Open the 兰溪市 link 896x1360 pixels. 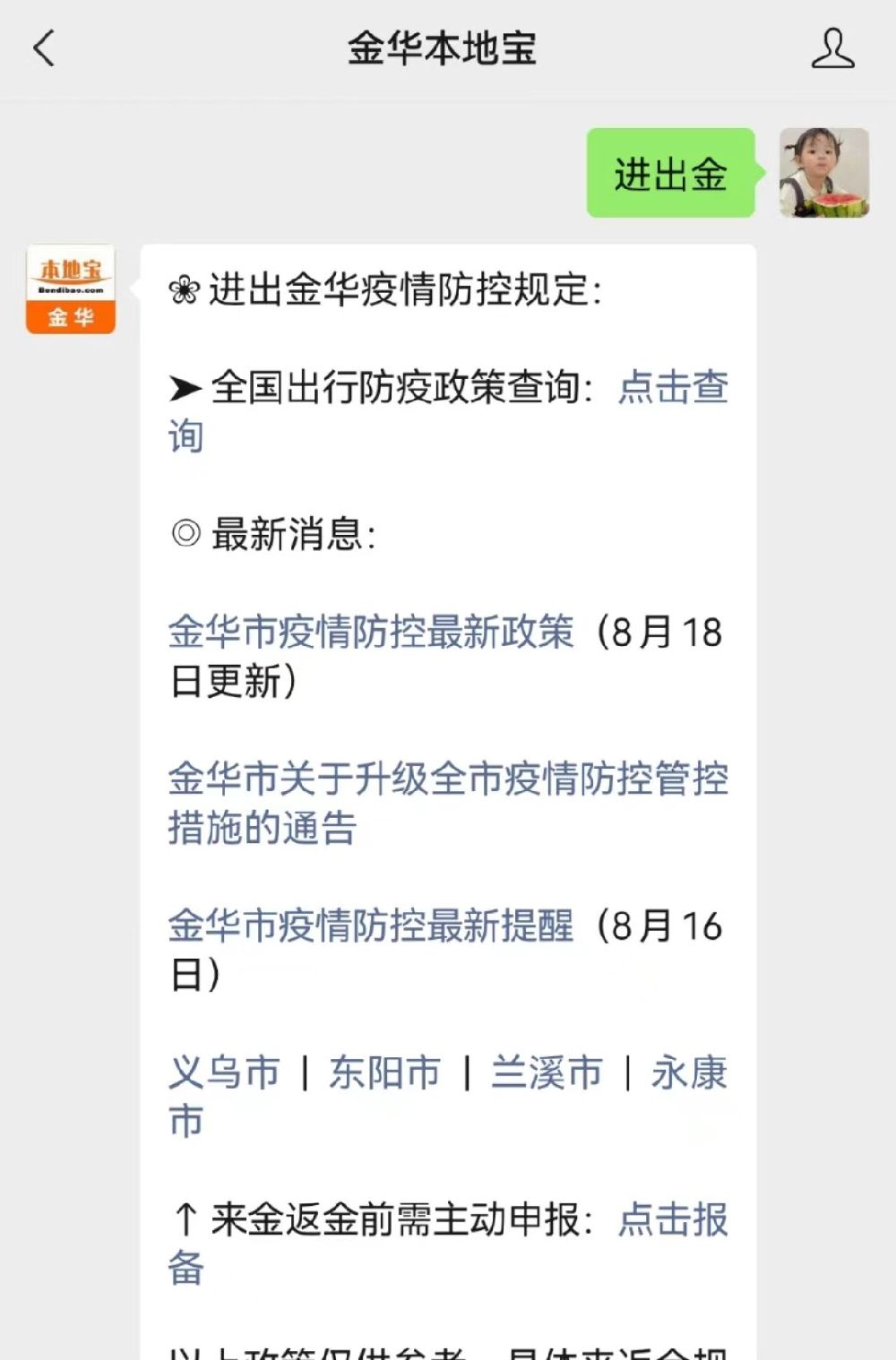[547, 1072]
